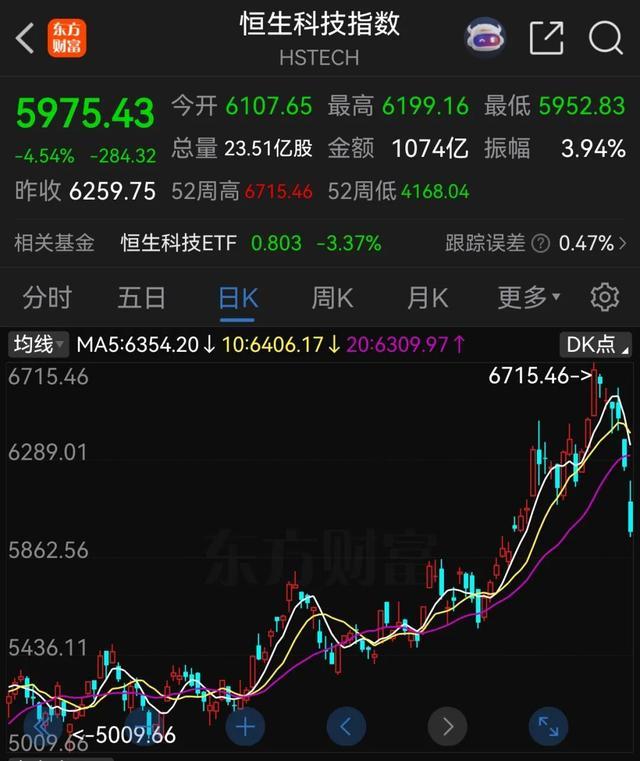The height and width of the screenshot is (761, 640).
Task: Tap the 跟踪误差 help question mark
Action: (x=541, y=243)
